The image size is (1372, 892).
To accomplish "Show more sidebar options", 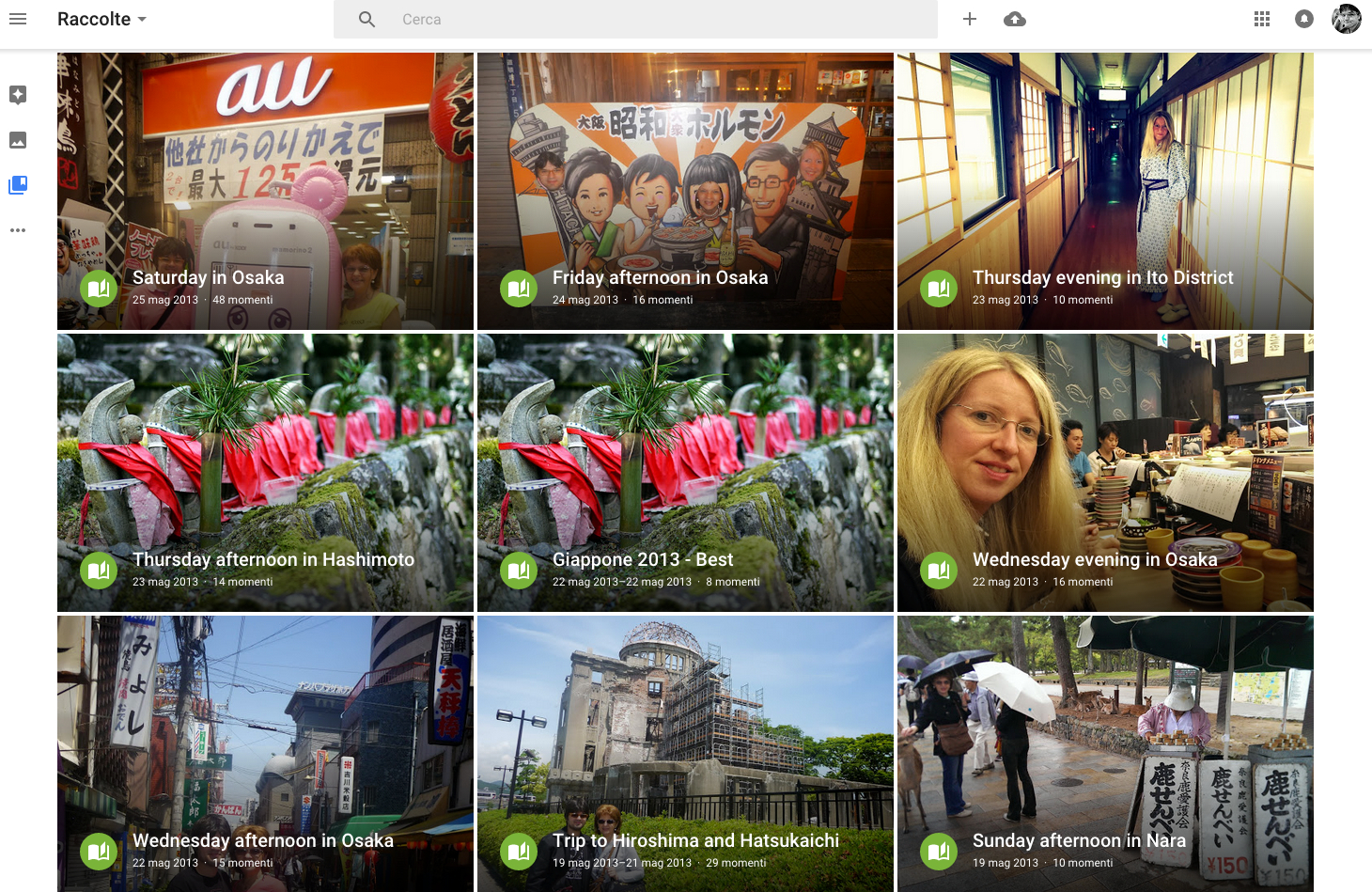I will pos(18,230).
